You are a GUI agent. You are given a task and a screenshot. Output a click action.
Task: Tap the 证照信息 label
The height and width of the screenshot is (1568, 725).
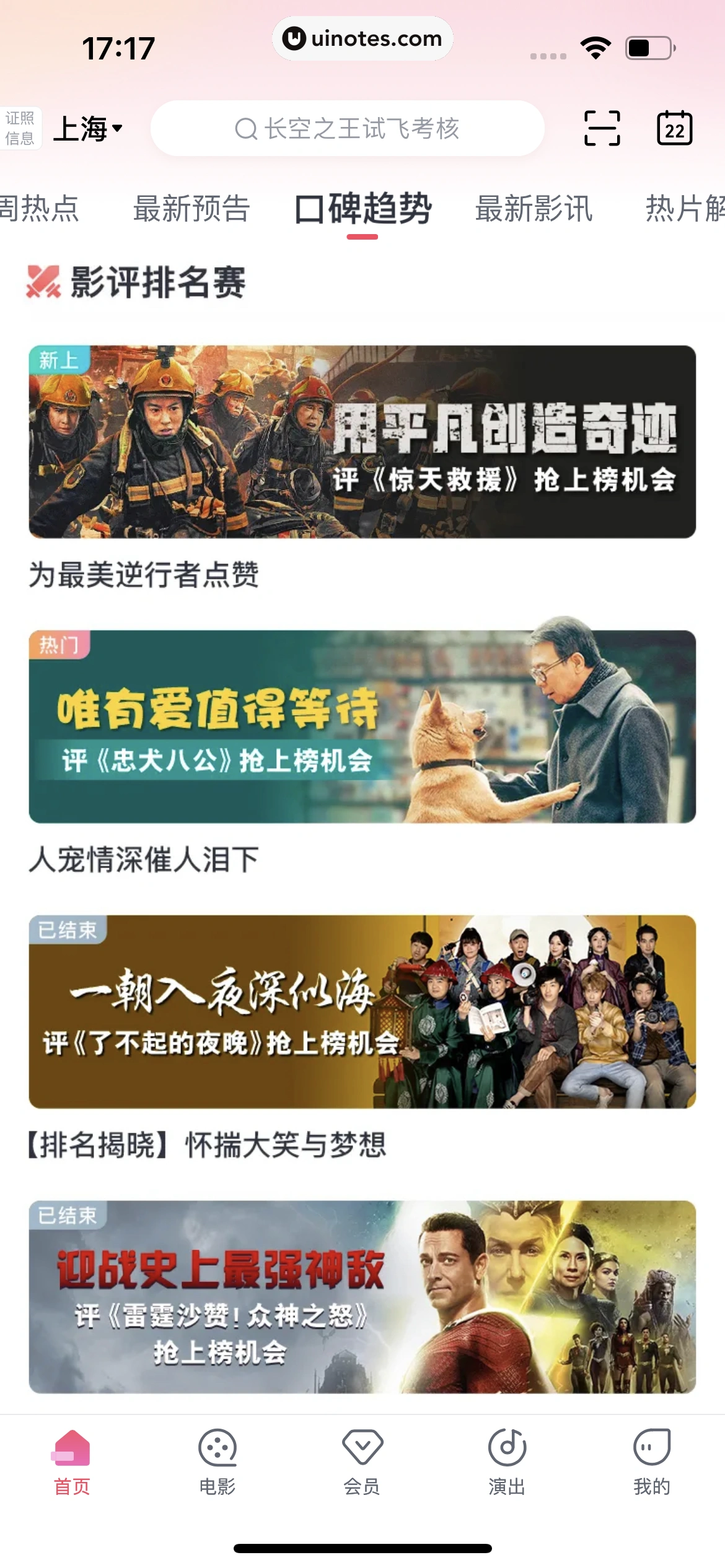(x=20, y=128)
